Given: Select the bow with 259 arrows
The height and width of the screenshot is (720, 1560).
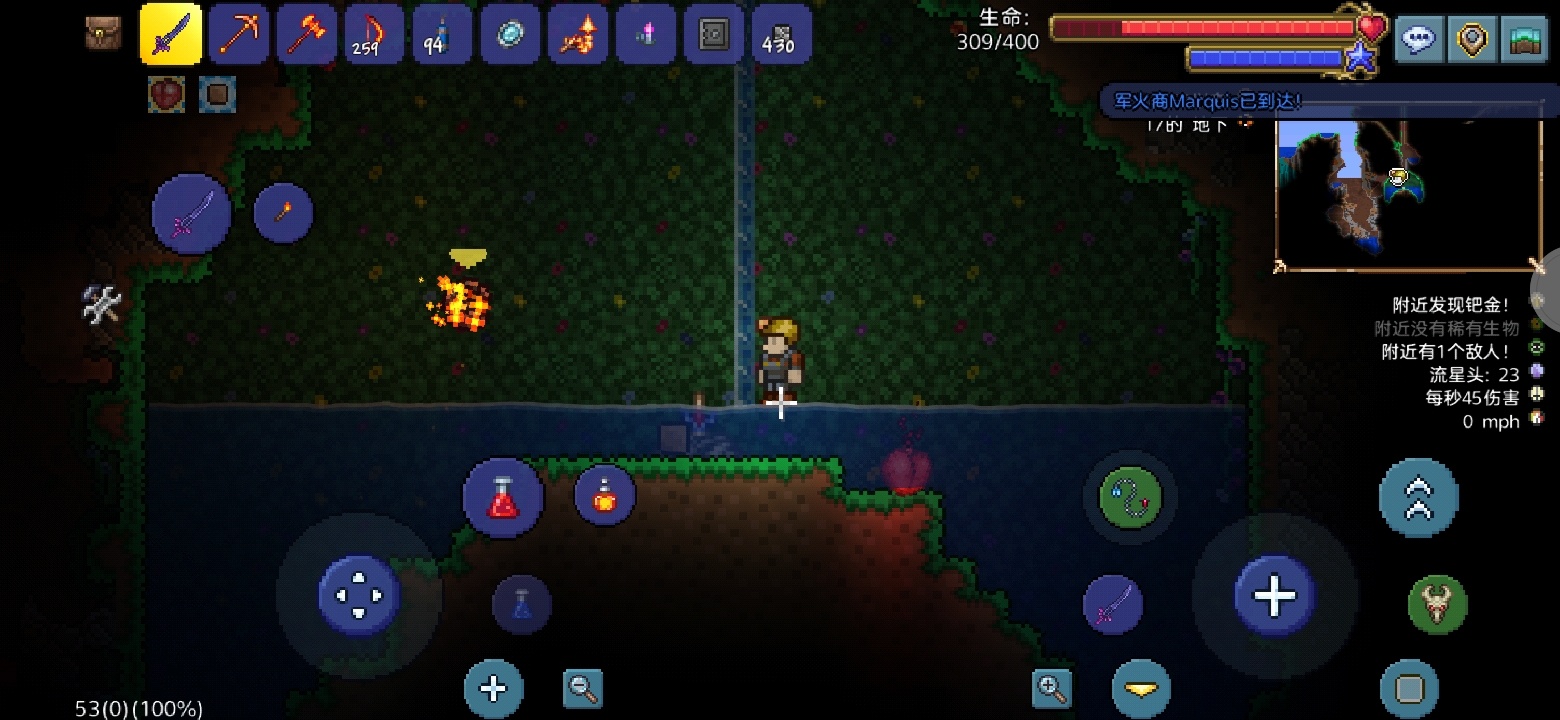Looking at the screenshot, I should 374,34.
